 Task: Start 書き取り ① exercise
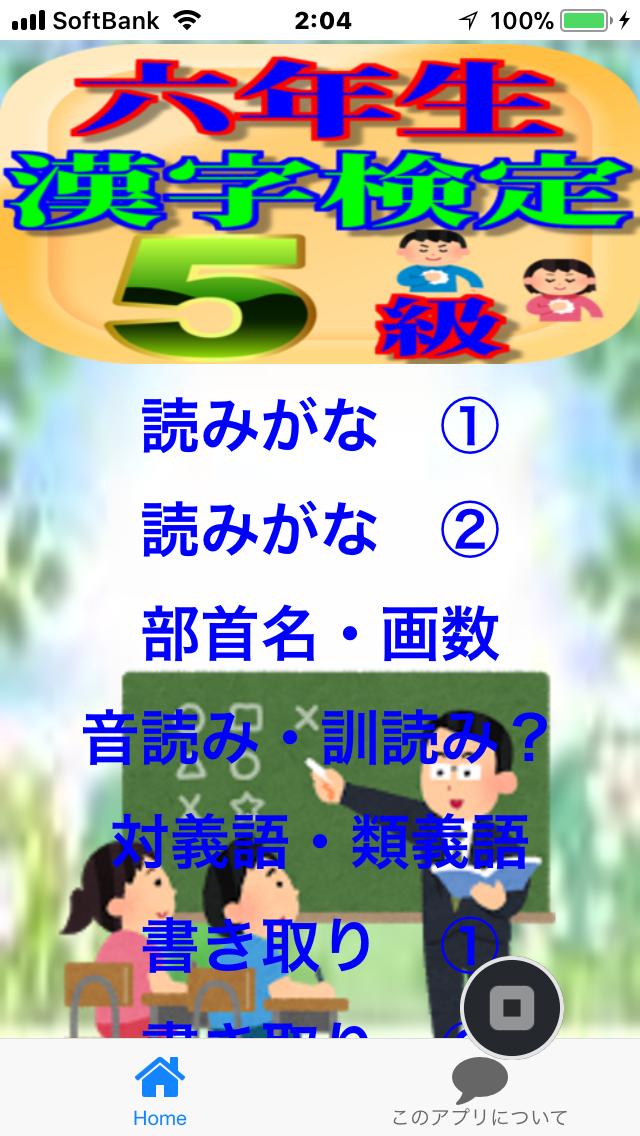300,944
